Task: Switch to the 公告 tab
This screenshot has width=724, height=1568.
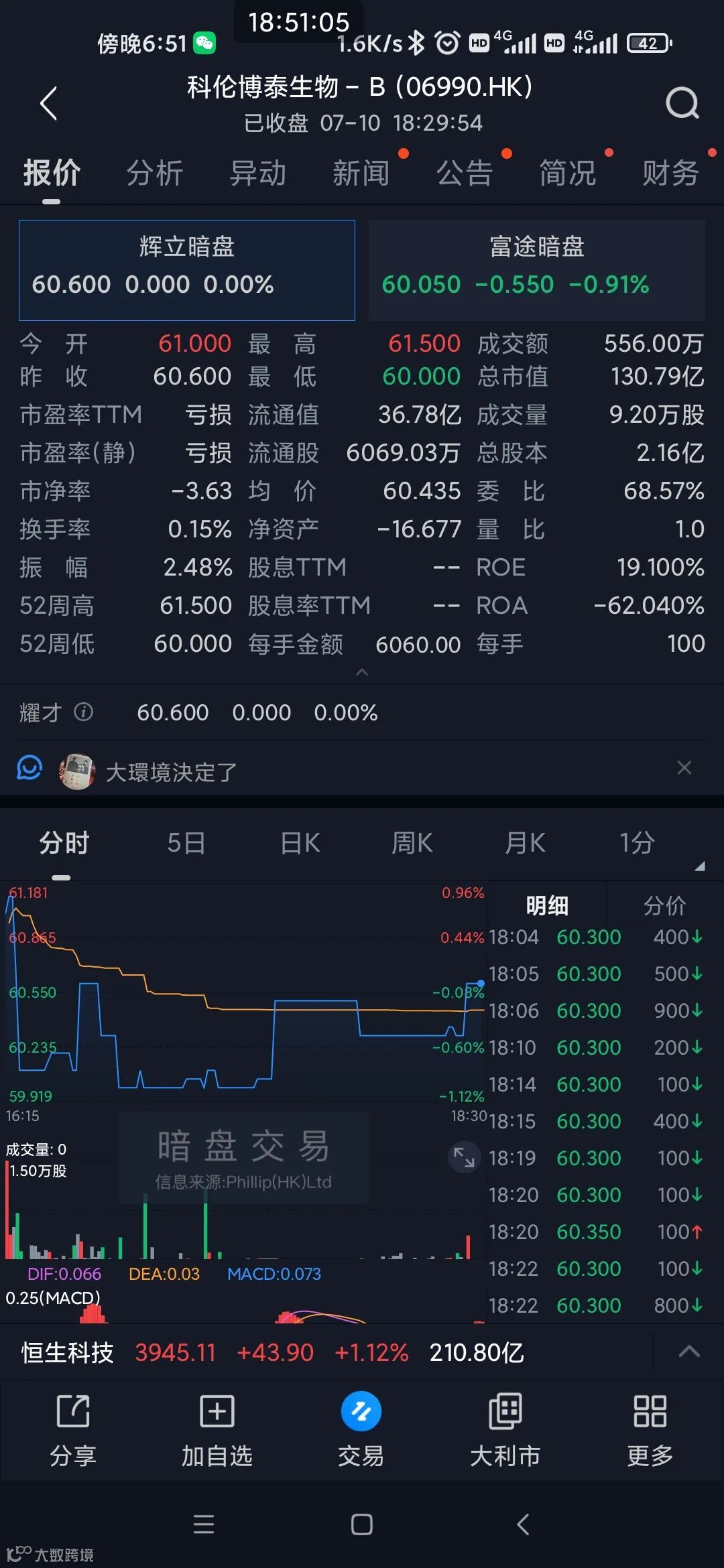Action: pyautogui.click(x=465, y=173)
